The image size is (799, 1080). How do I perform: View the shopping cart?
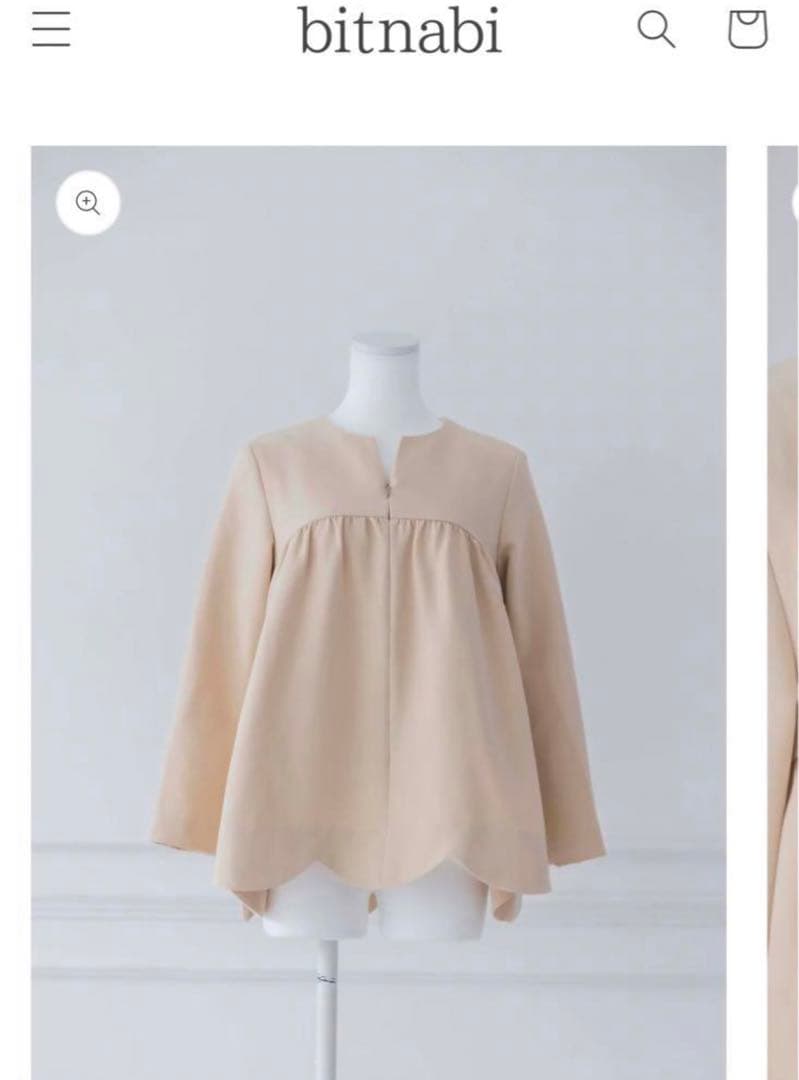(746, 30)
